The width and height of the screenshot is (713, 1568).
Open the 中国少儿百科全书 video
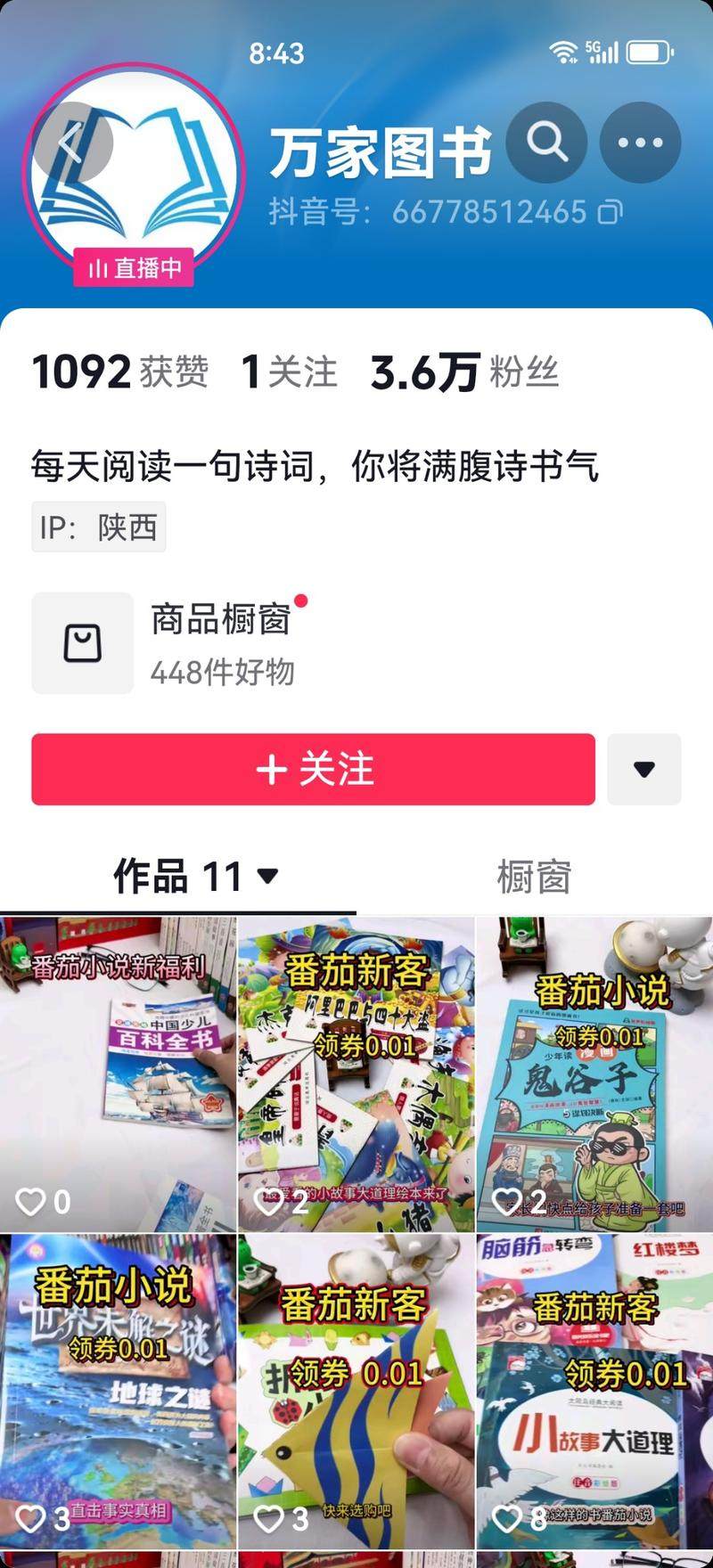[x=118, y=1074]
